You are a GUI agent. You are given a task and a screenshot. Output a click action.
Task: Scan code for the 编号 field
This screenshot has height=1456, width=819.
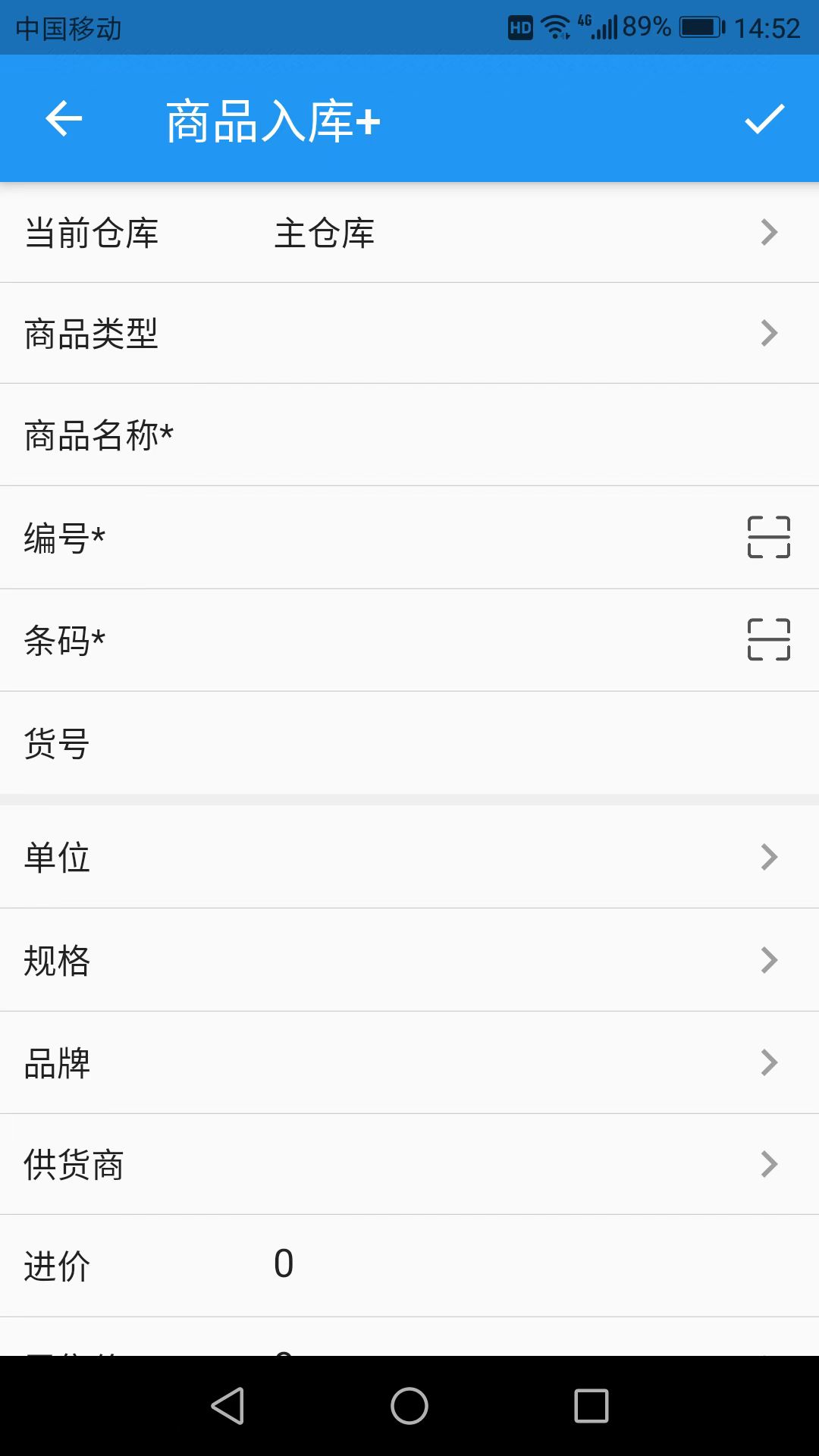tap(768, 538)
